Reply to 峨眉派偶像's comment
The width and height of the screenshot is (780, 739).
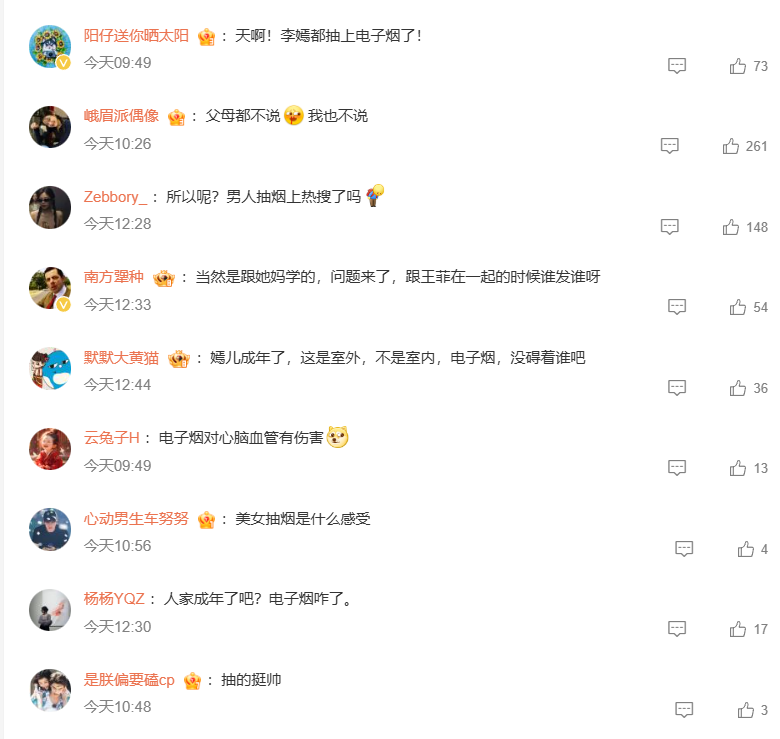pos(670,146)
